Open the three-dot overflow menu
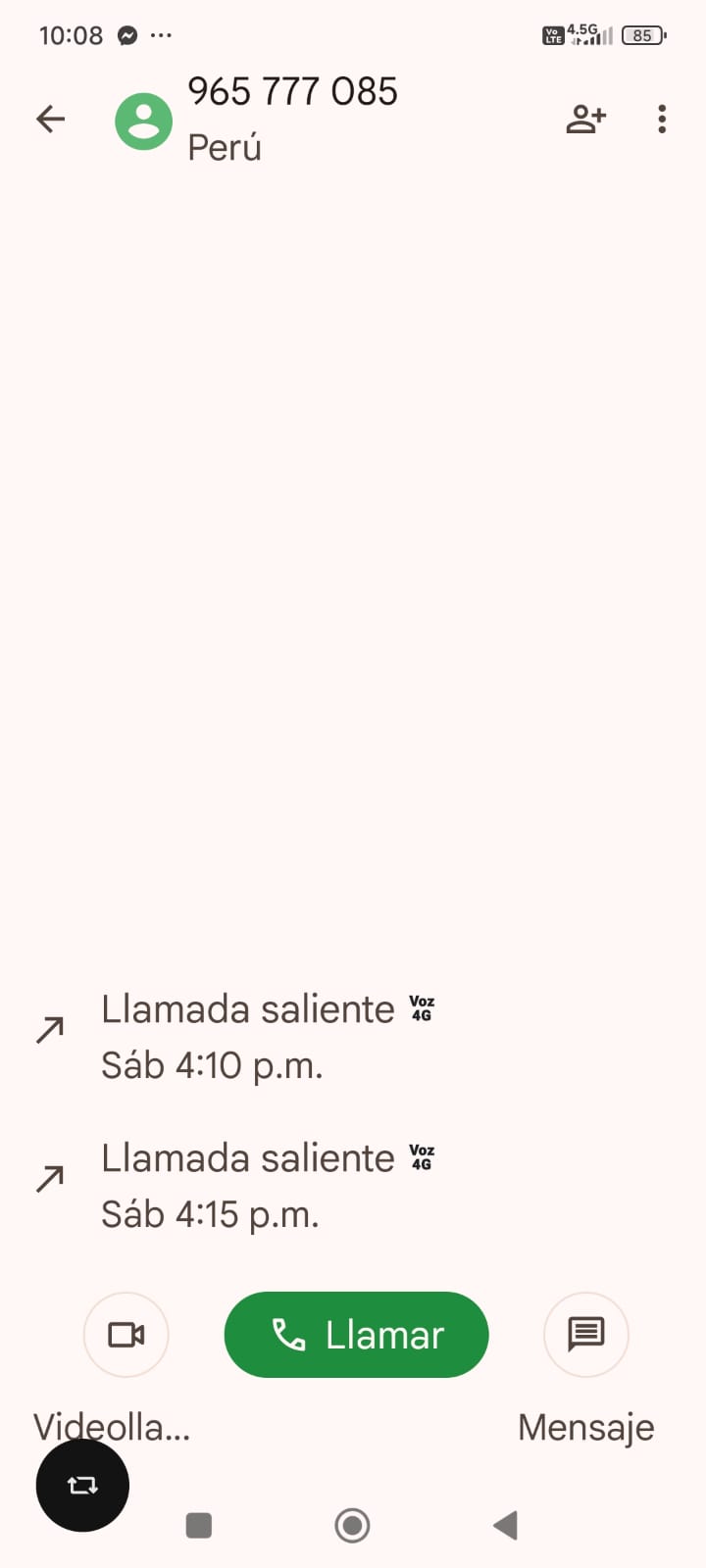Image resolution: width=706 pixels, height=1568 pixels. [662, 120]
